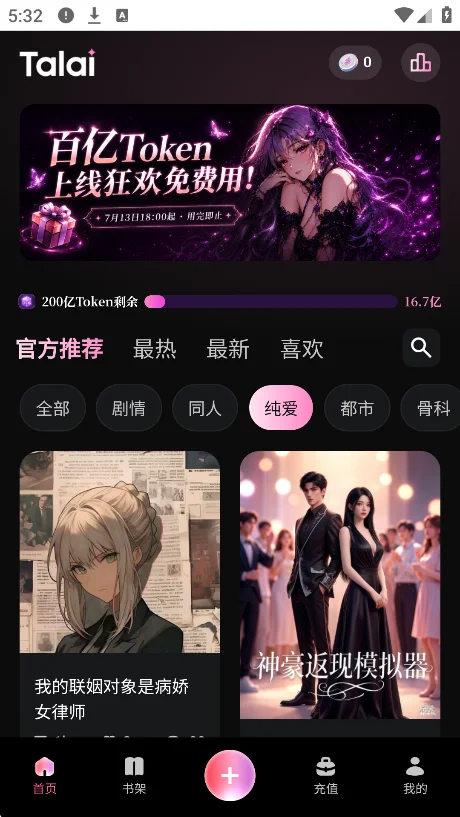Switch to the 最热 tab
460x817 pixels.
coord(155,349)
